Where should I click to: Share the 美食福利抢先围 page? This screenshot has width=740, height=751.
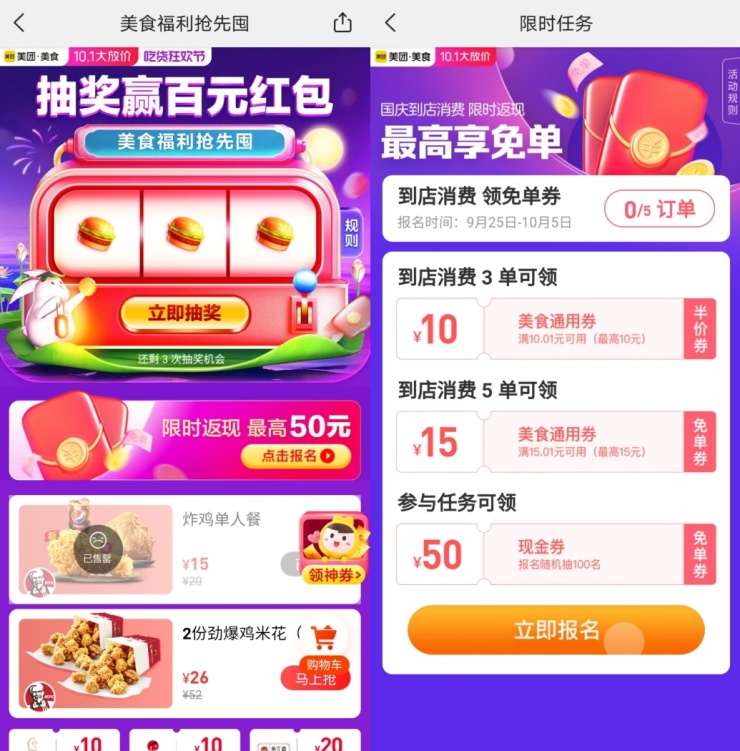(x=343, y=22)
